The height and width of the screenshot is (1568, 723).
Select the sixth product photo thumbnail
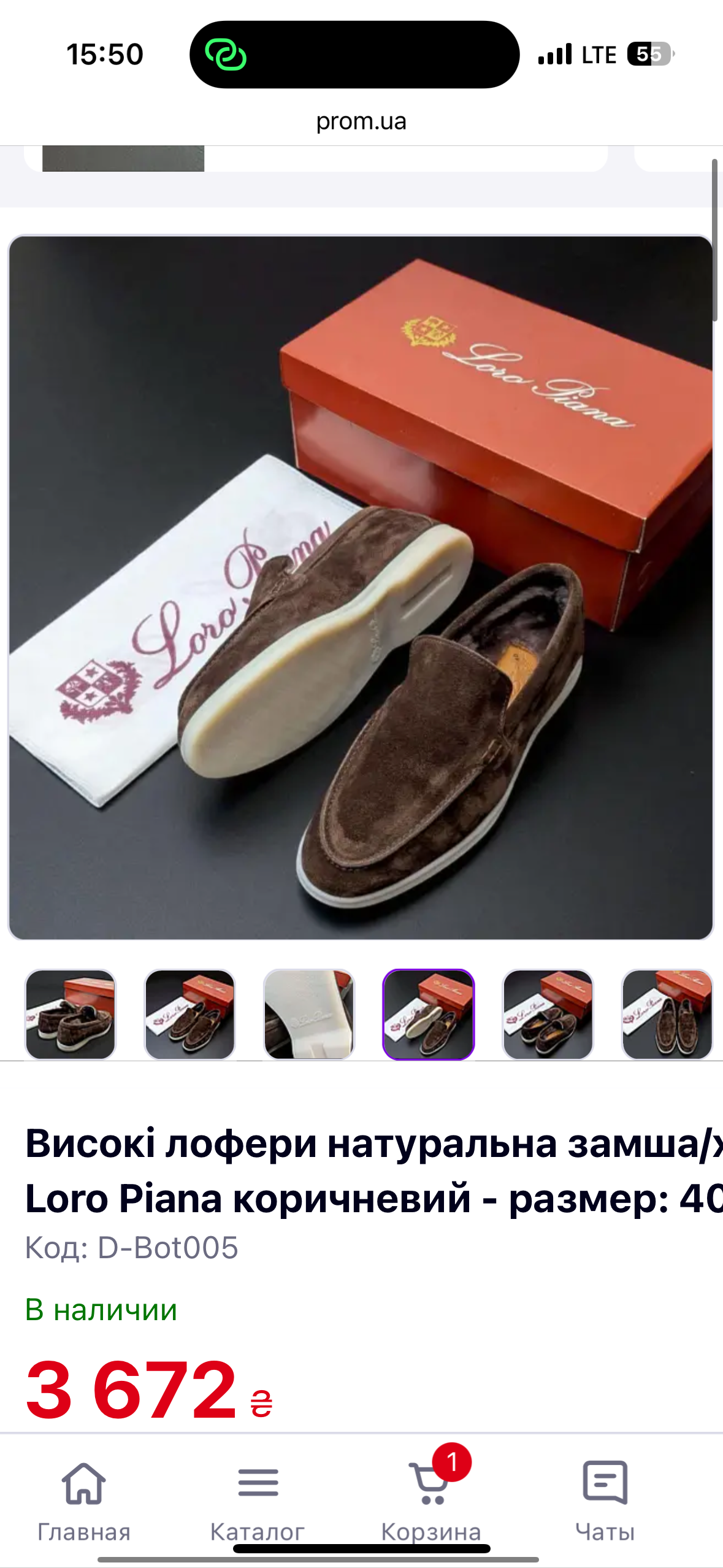point(667,1014)
